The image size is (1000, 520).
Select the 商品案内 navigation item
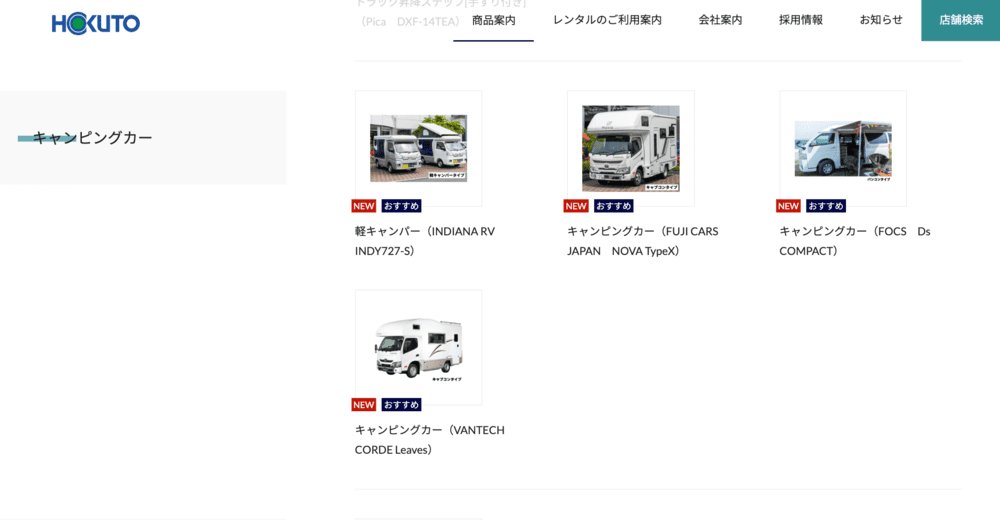point(493,20)
